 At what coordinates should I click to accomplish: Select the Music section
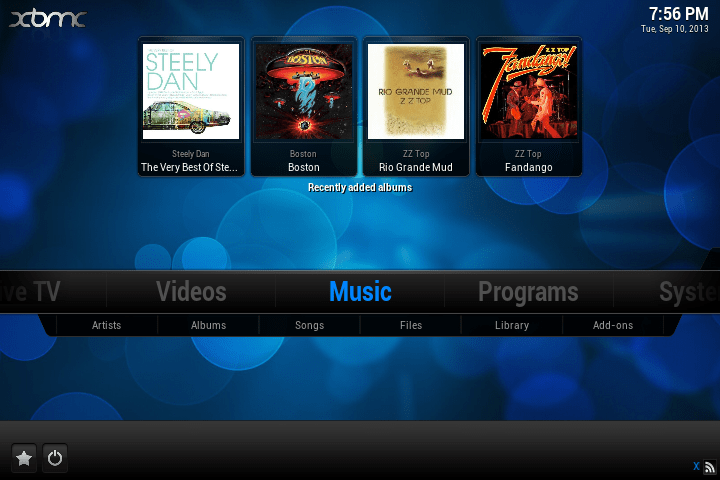click(x=360, y=292)
